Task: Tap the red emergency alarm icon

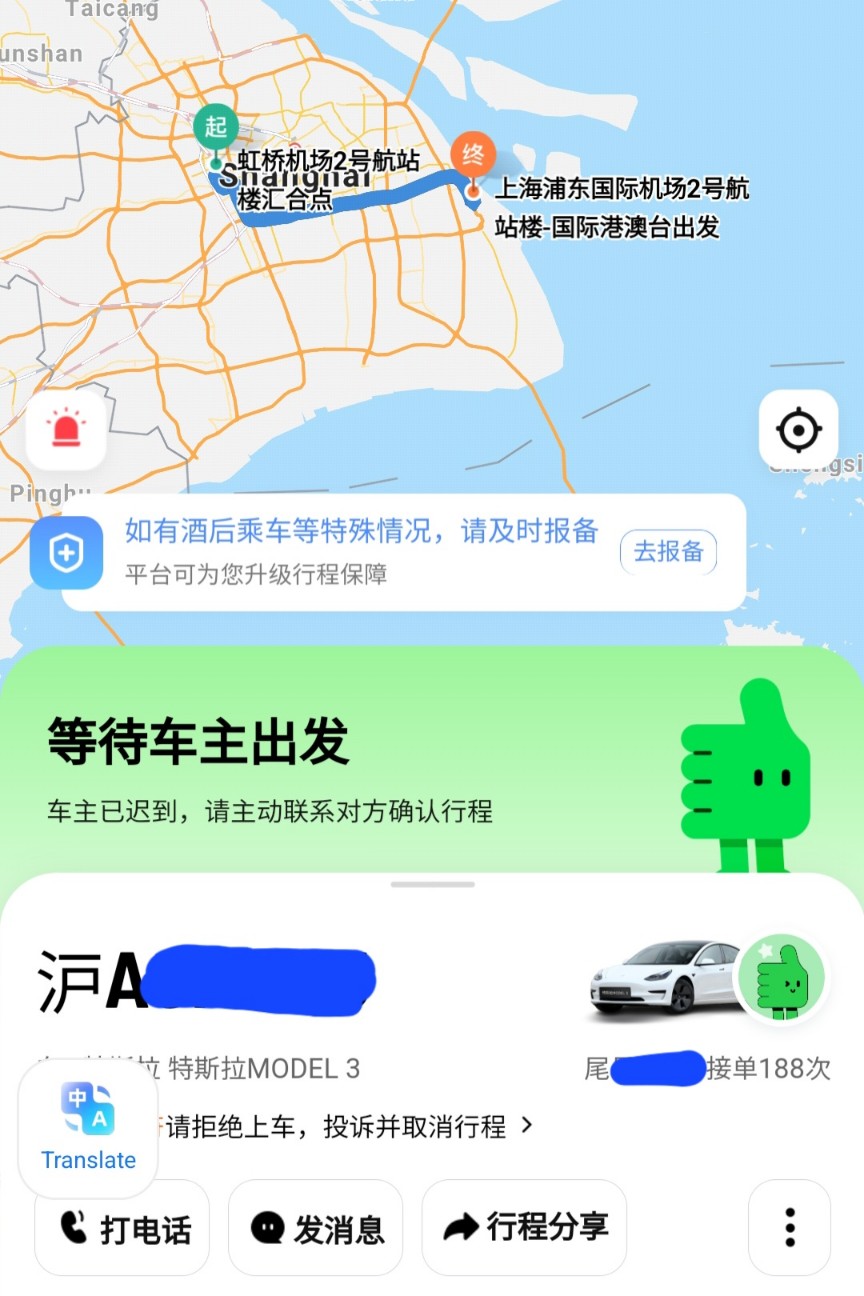Action: (66, 430)
